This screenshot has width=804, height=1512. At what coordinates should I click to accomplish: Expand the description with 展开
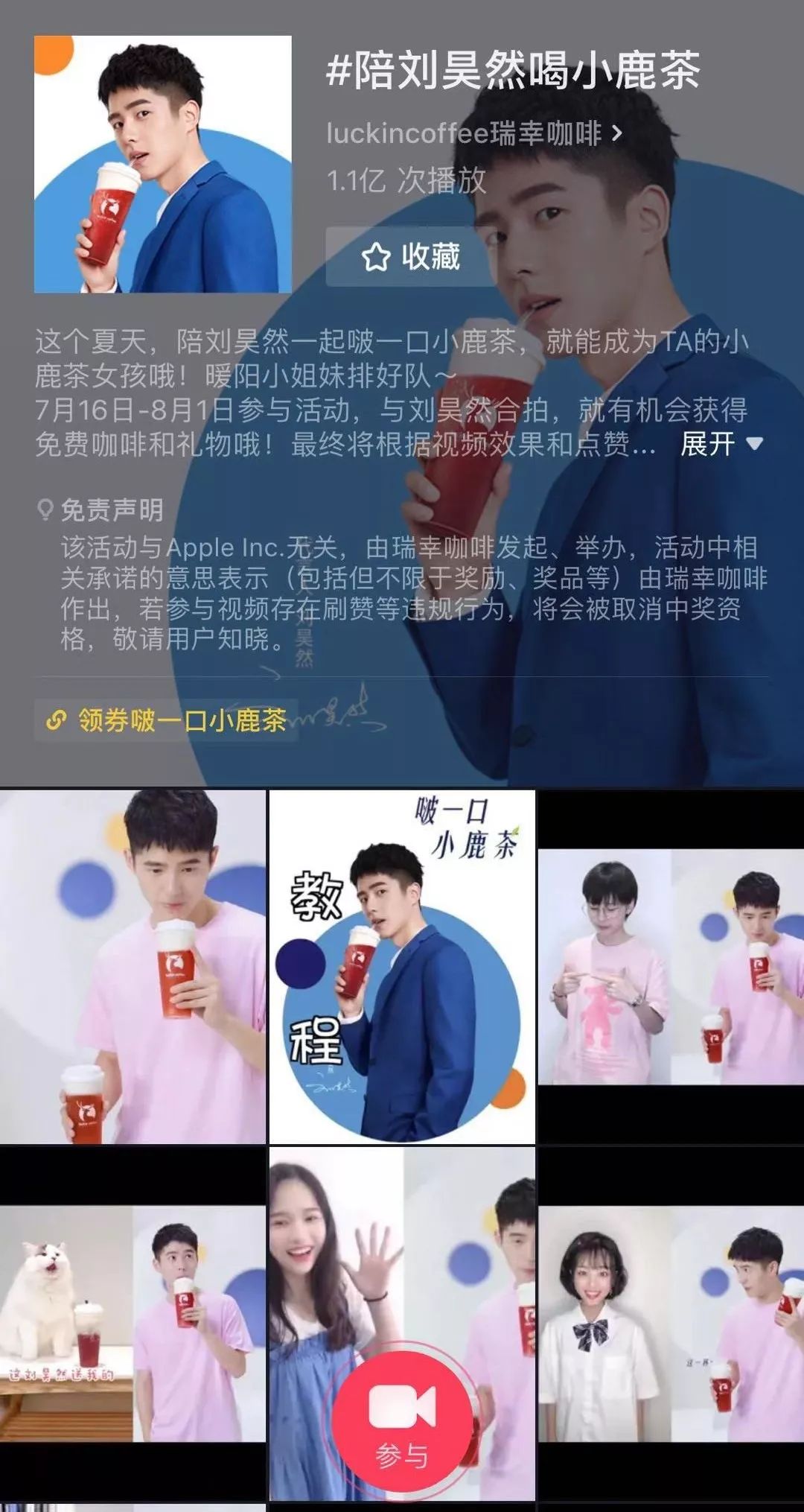[721, 445]
